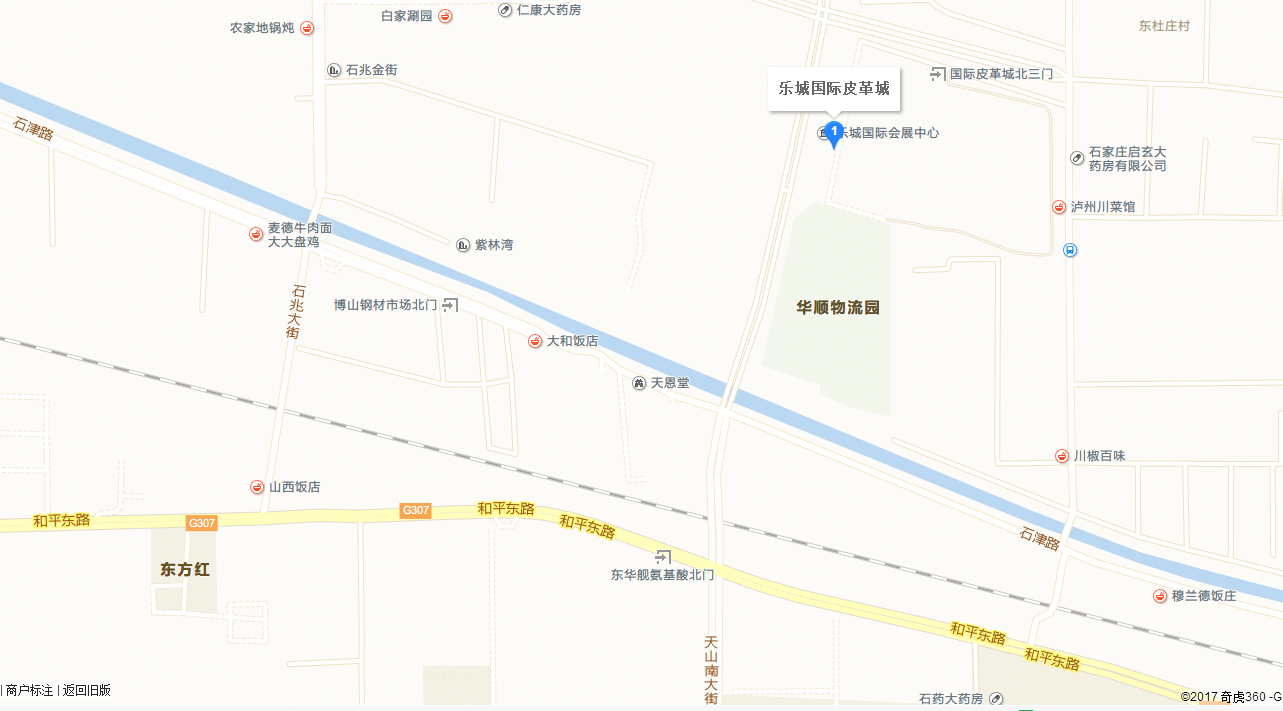Screen dimensions: 1283x711
Task: Open the 石家庄启玄大药房 pharmacy marker
Action: point(1077,158)
